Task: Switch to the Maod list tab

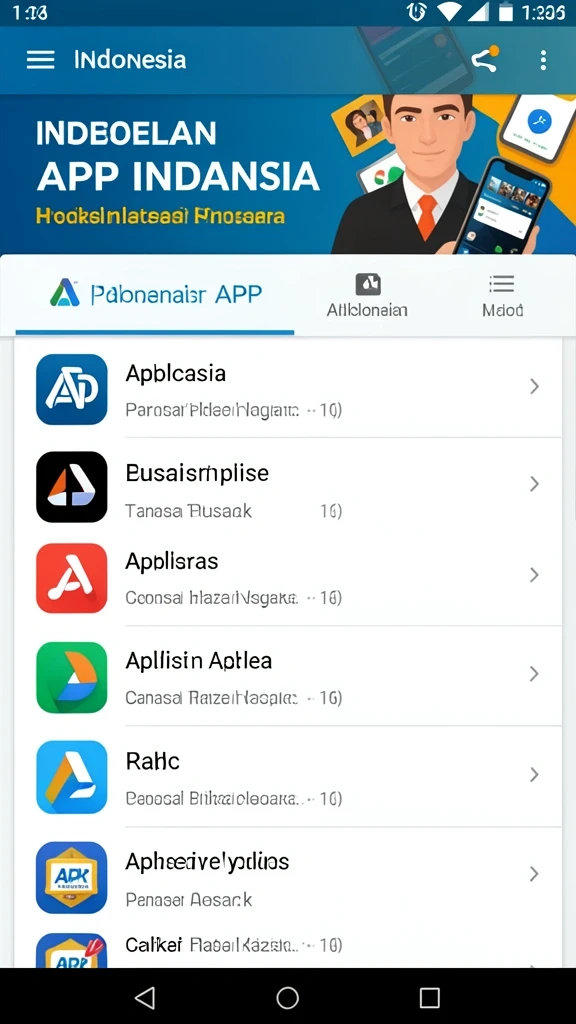Action: pos(502,295)
